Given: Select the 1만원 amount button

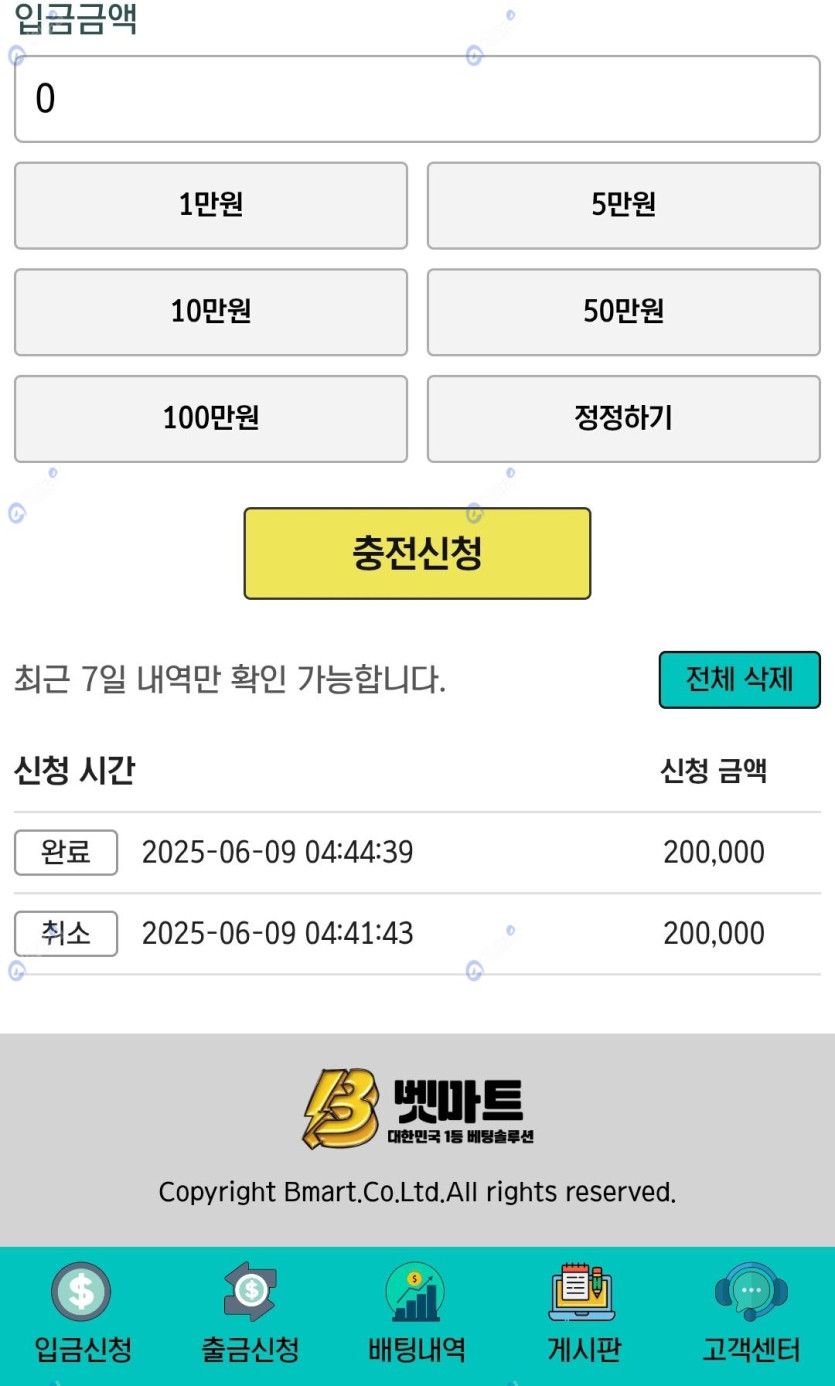Looking at the screenshot, I should 211,205.
